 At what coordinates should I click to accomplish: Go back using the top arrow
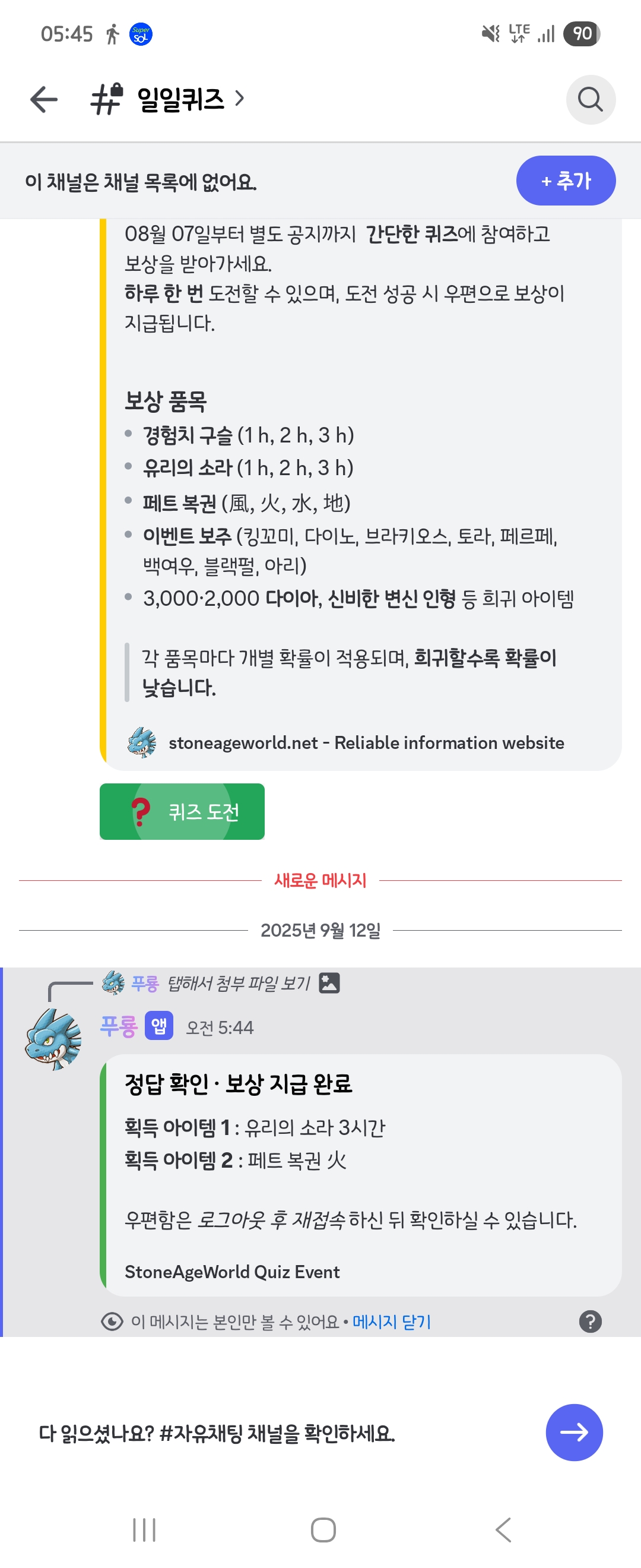[44, 100]
